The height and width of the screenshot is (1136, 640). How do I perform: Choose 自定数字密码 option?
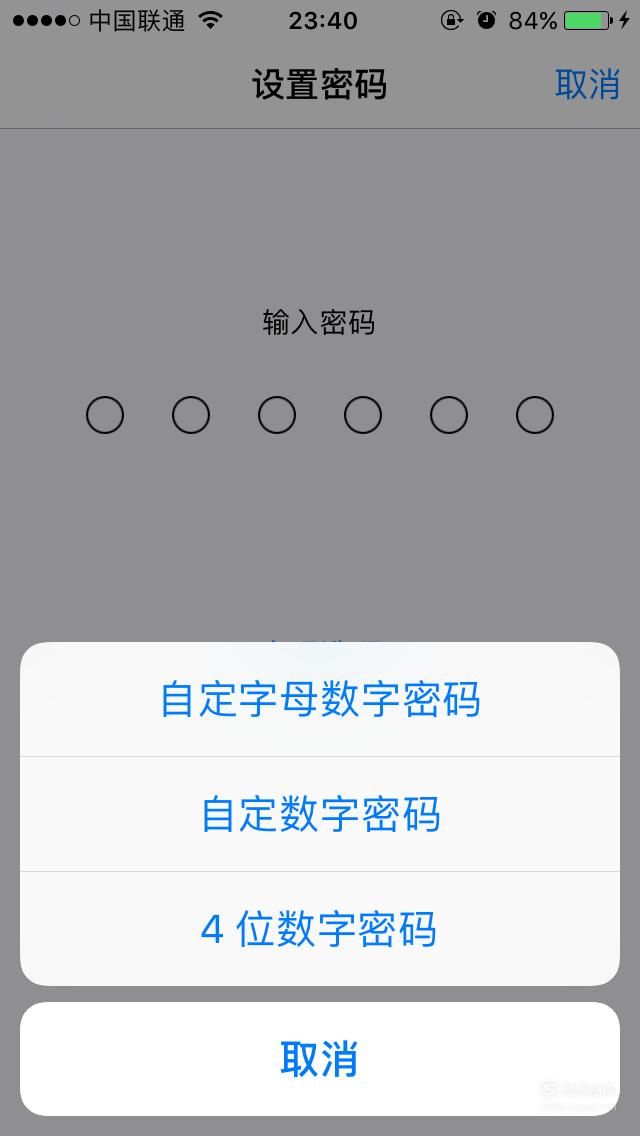(320, 814)
